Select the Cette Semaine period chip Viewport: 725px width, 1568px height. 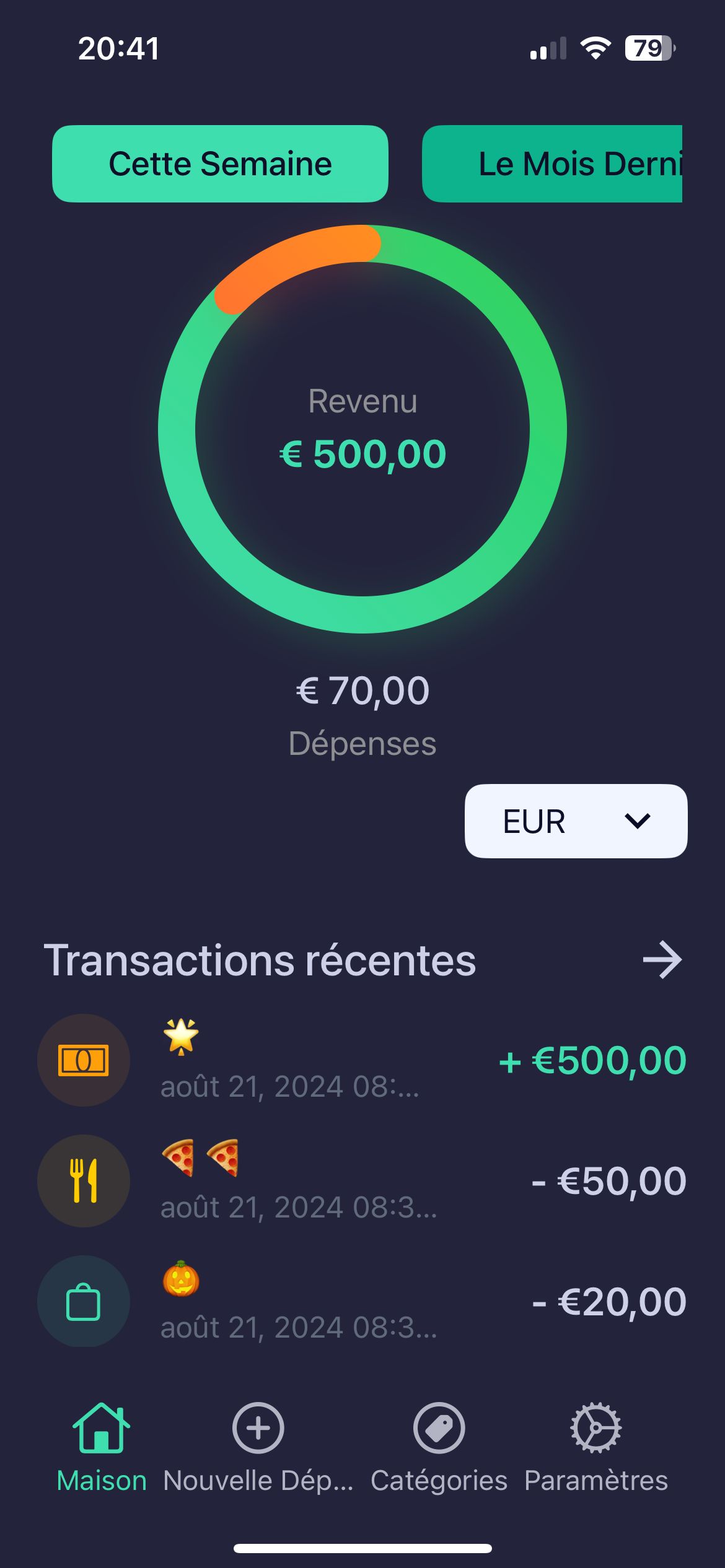point(220,164)
